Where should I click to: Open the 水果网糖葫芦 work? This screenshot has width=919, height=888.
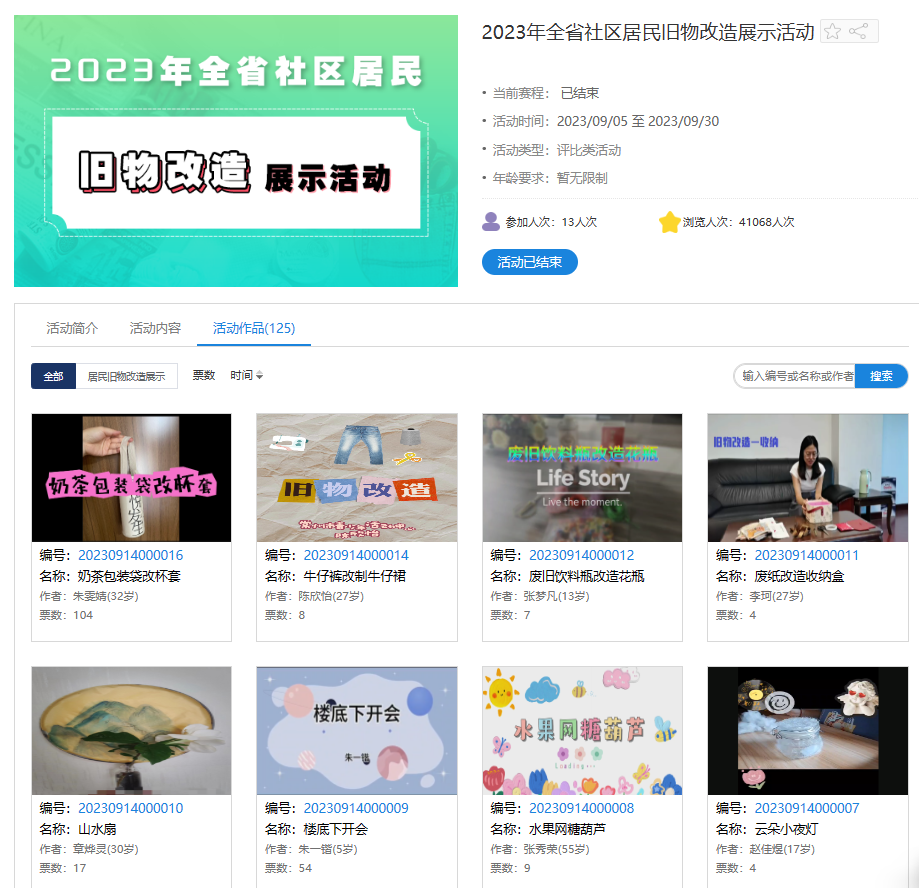[582, 731]
